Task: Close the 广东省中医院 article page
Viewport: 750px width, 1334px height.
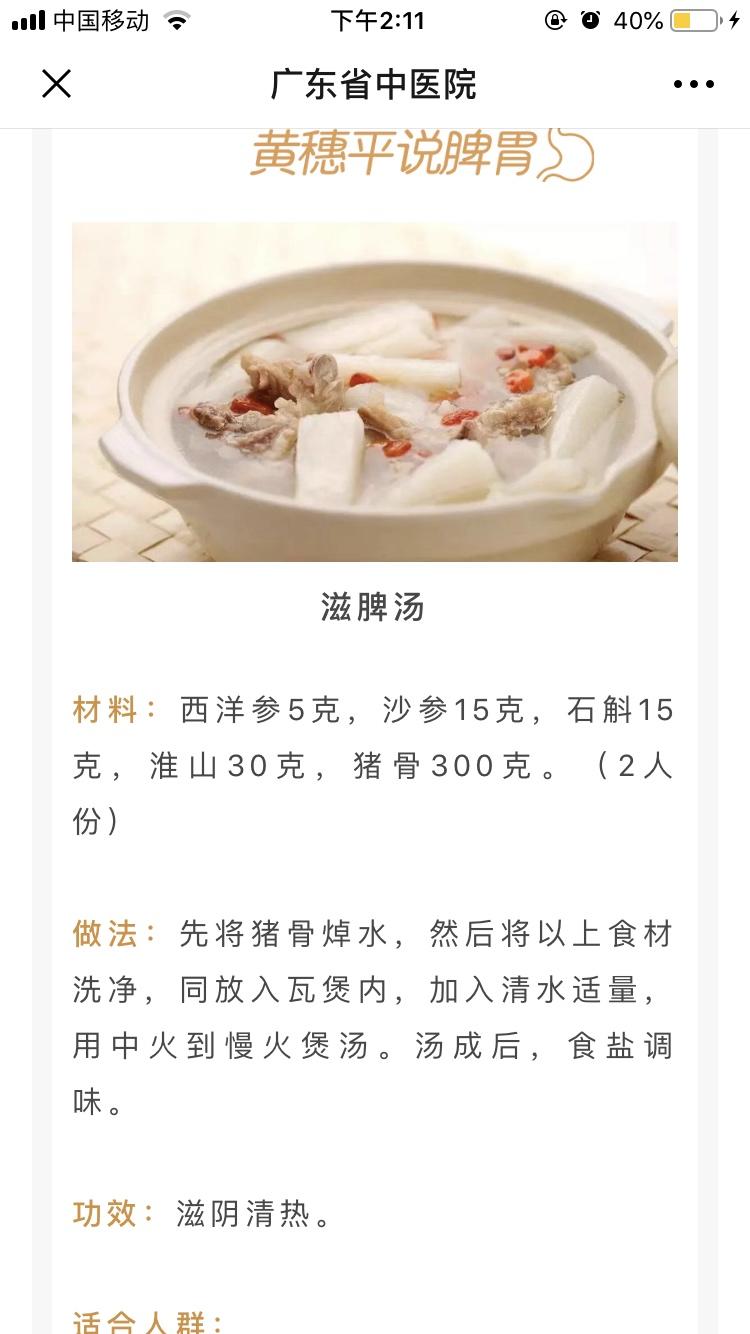Action: [57, 84]
